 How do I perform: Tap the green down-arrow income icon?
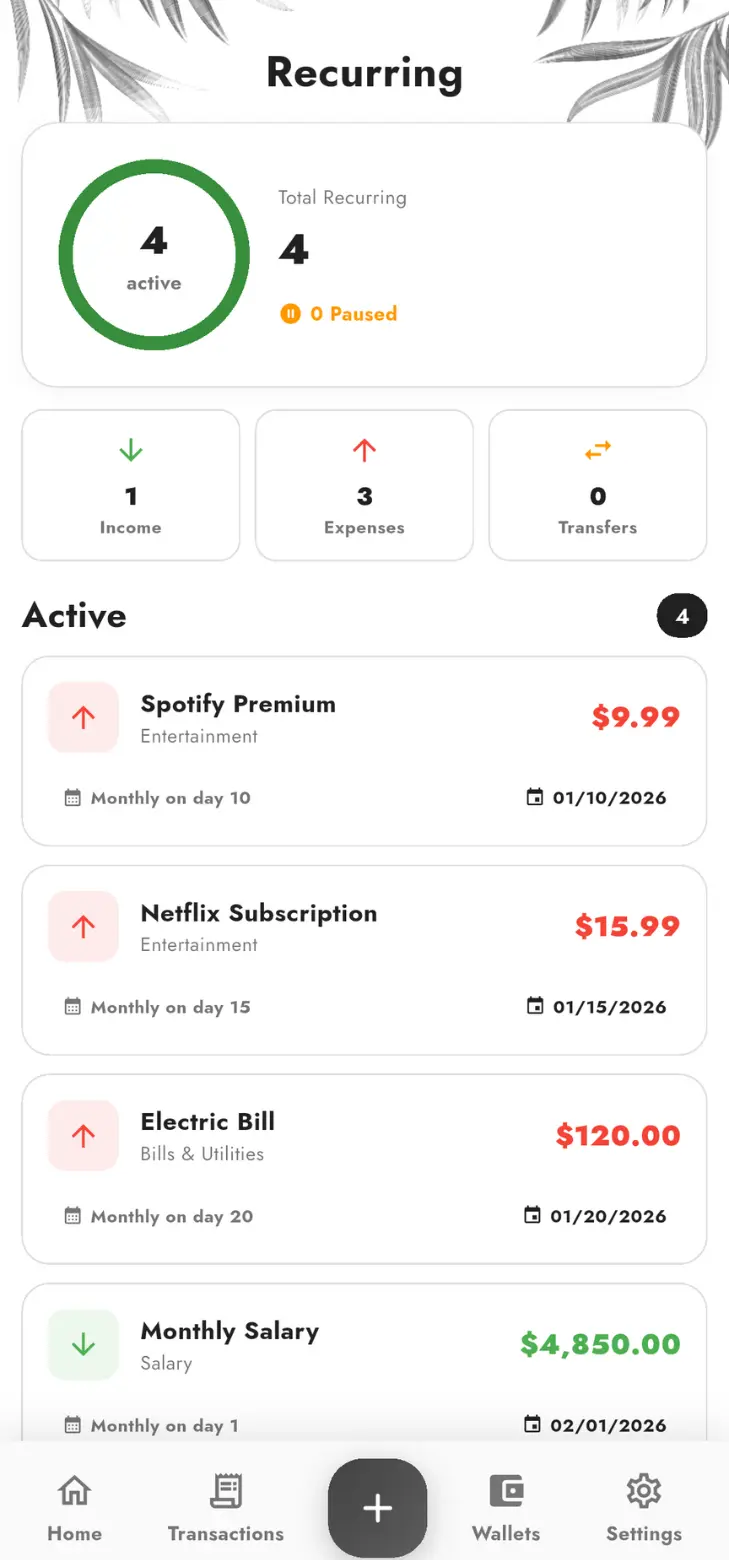(130, 450)
